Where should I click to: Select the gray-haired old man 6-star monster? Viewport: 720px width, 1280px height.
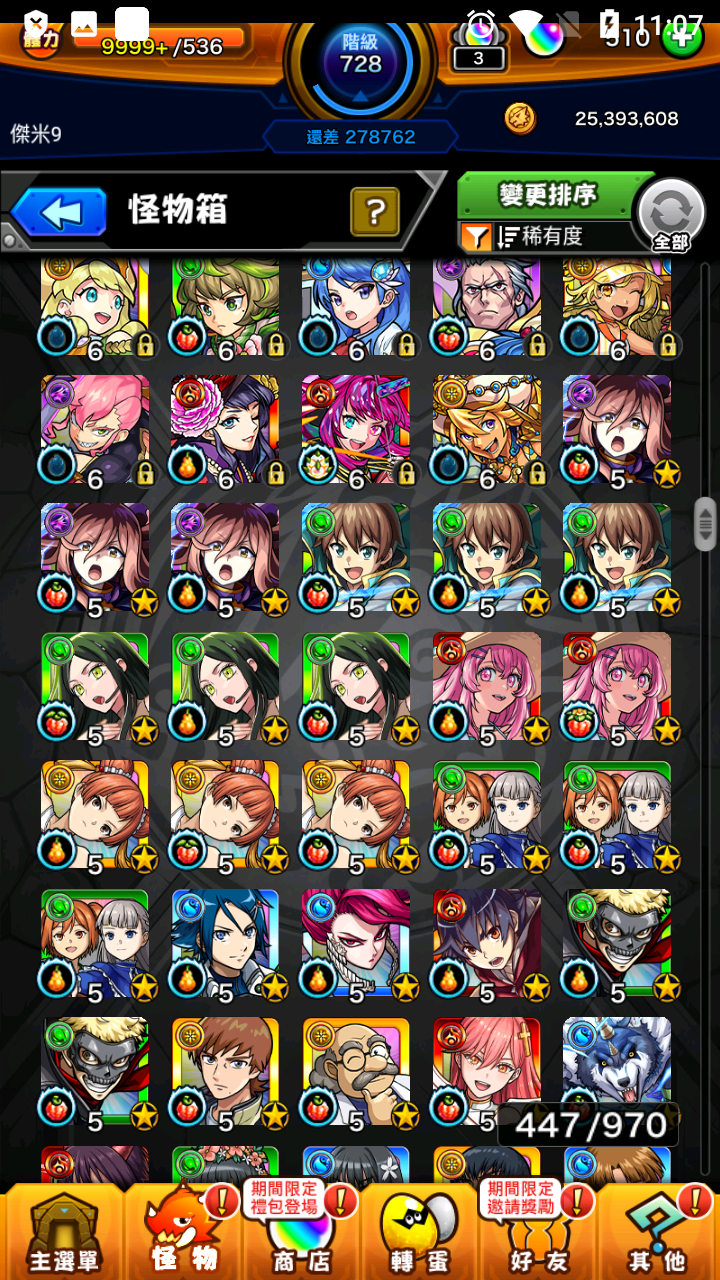[487, 307]
